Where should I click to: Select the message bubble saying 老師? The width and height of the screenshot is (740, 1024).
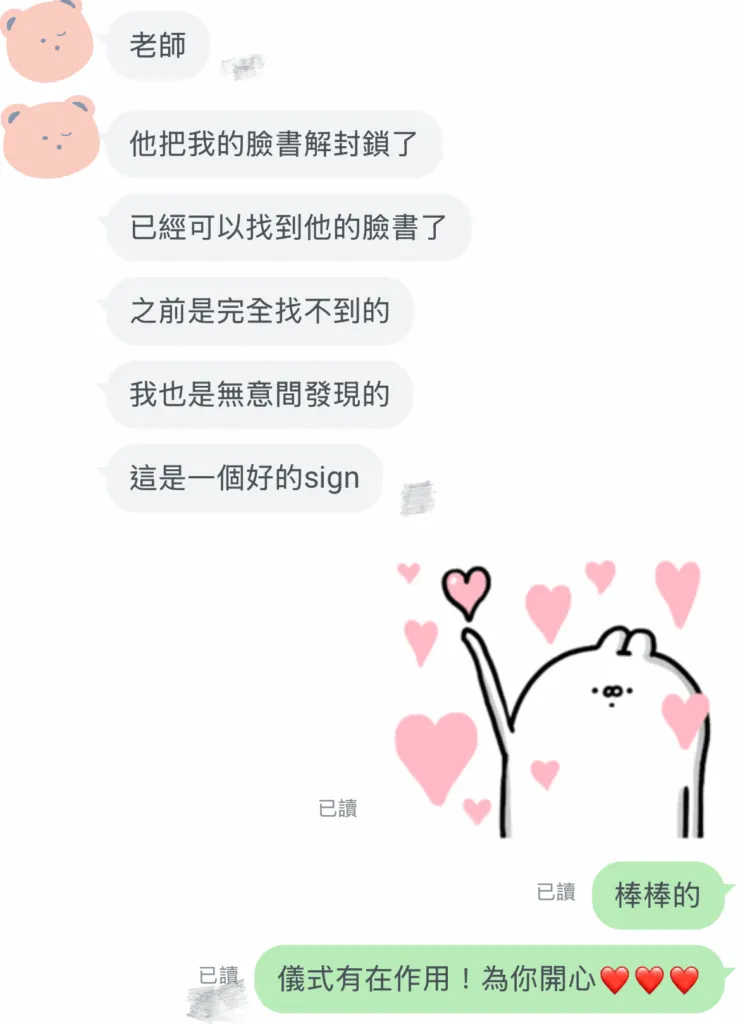tap(156, 44)
